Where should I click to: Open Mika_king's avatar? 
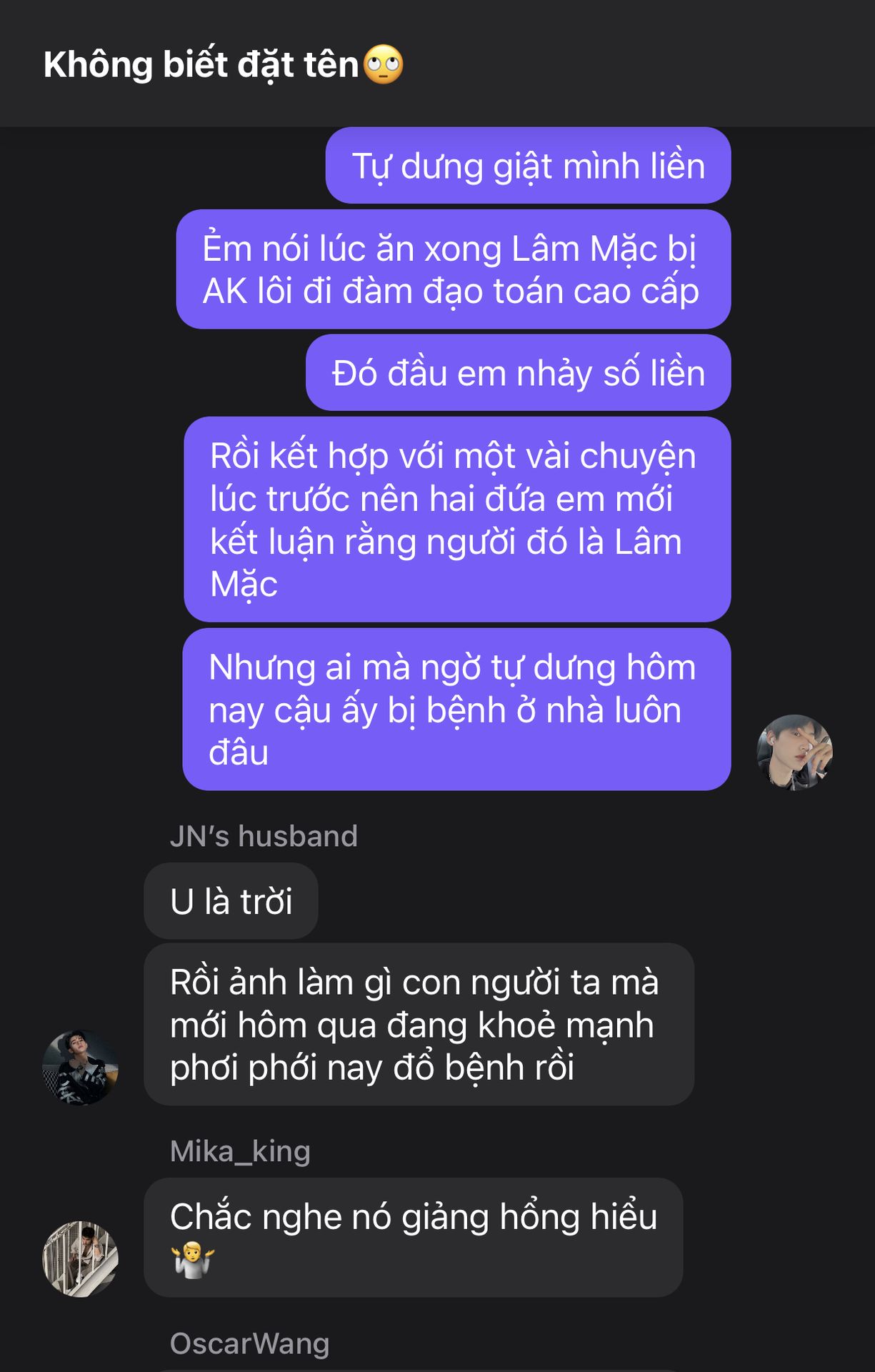(81, 1259)
